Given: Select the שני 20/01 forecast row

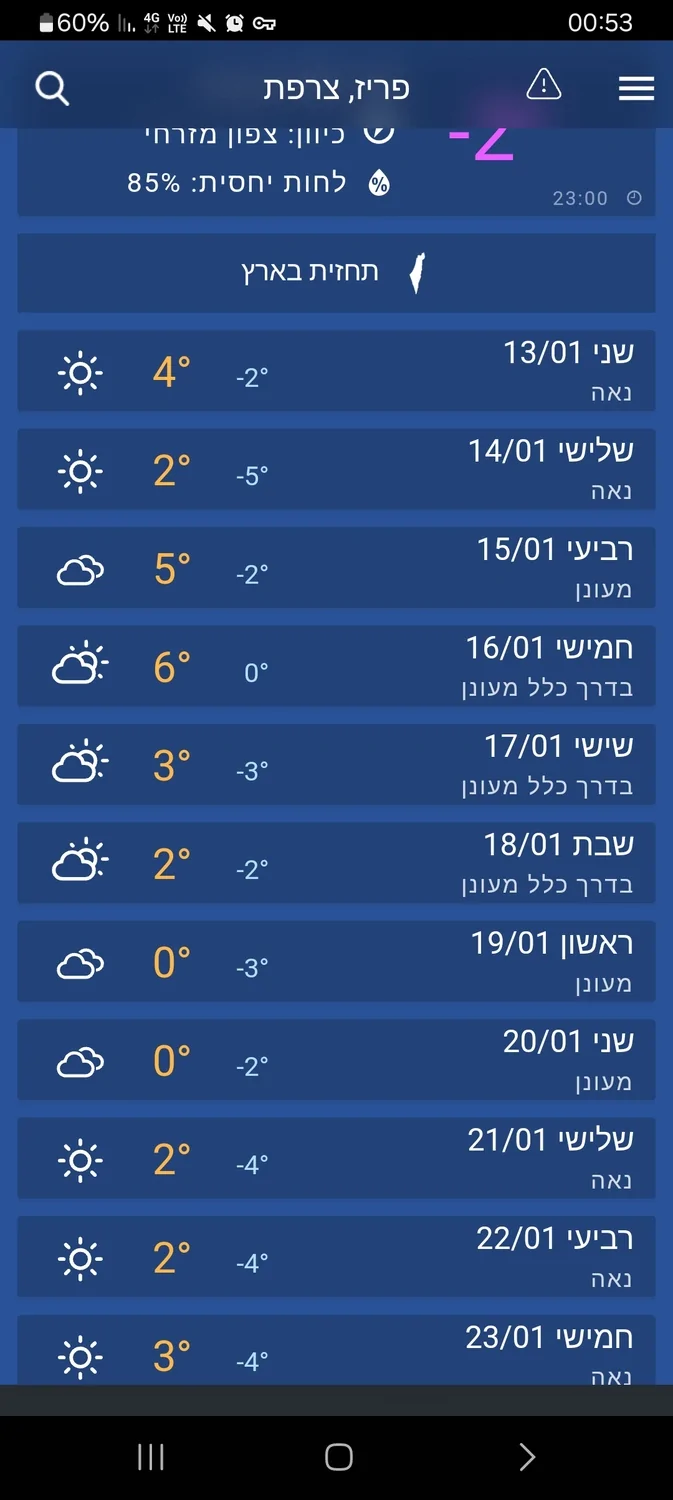Looking at the screenshot, I should 336,1060.
